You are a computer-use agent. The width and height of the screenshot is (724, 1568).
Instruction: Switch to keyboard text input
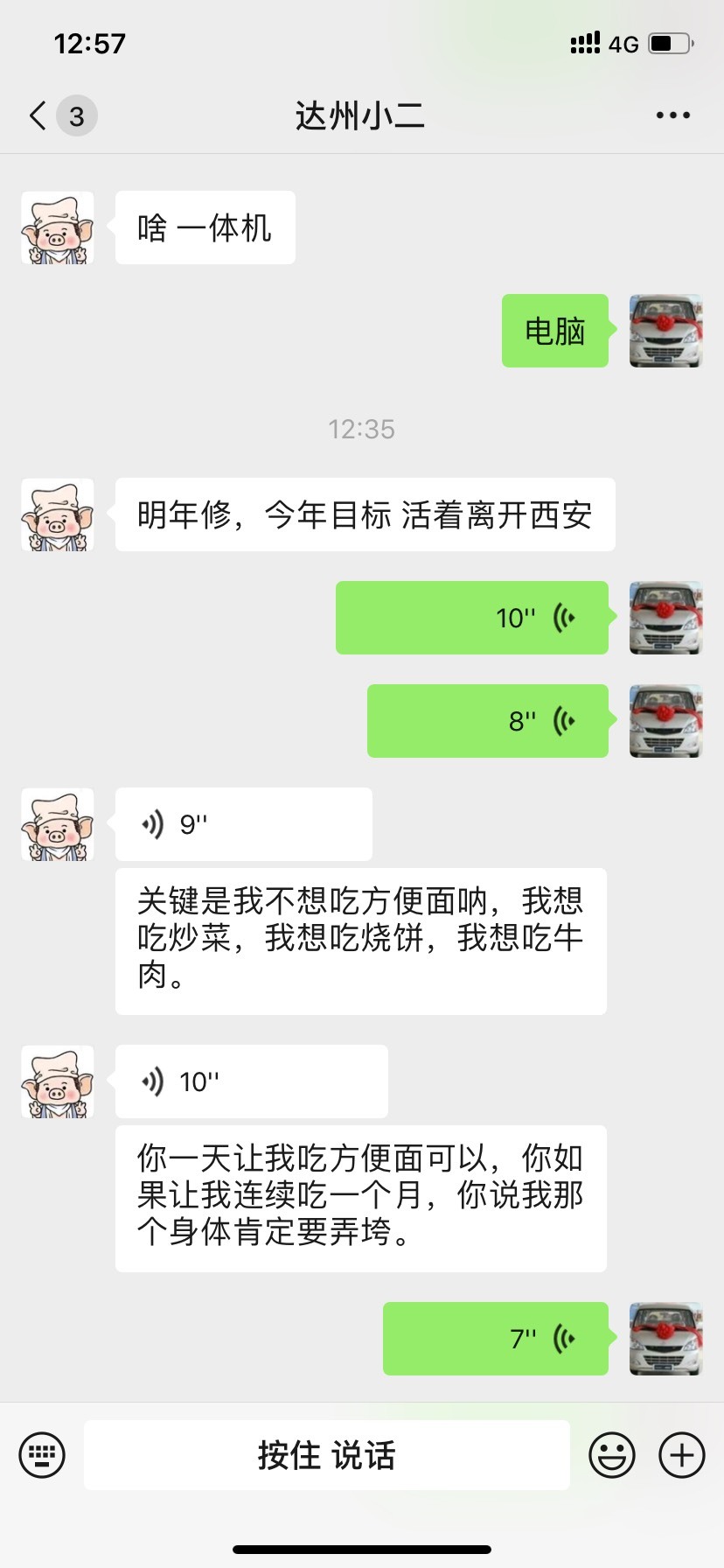click(x=42, y=1455)
